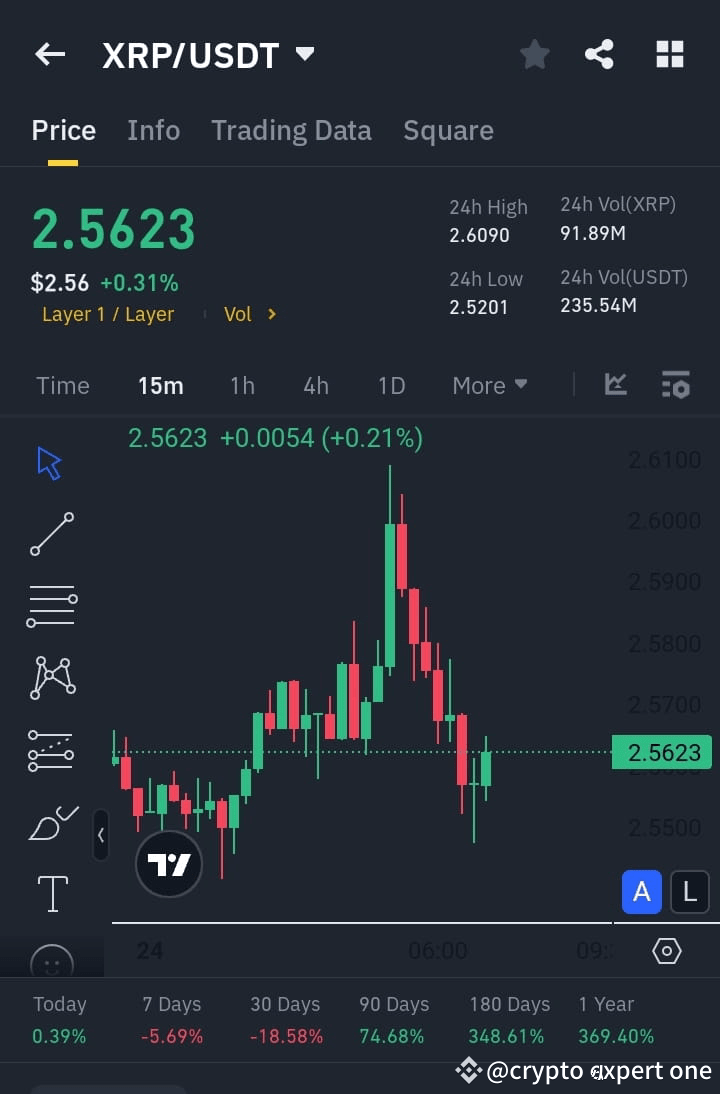Tap the back arrow in the header
Viewport: 720px width, 1094px height.
pos(49,54)
